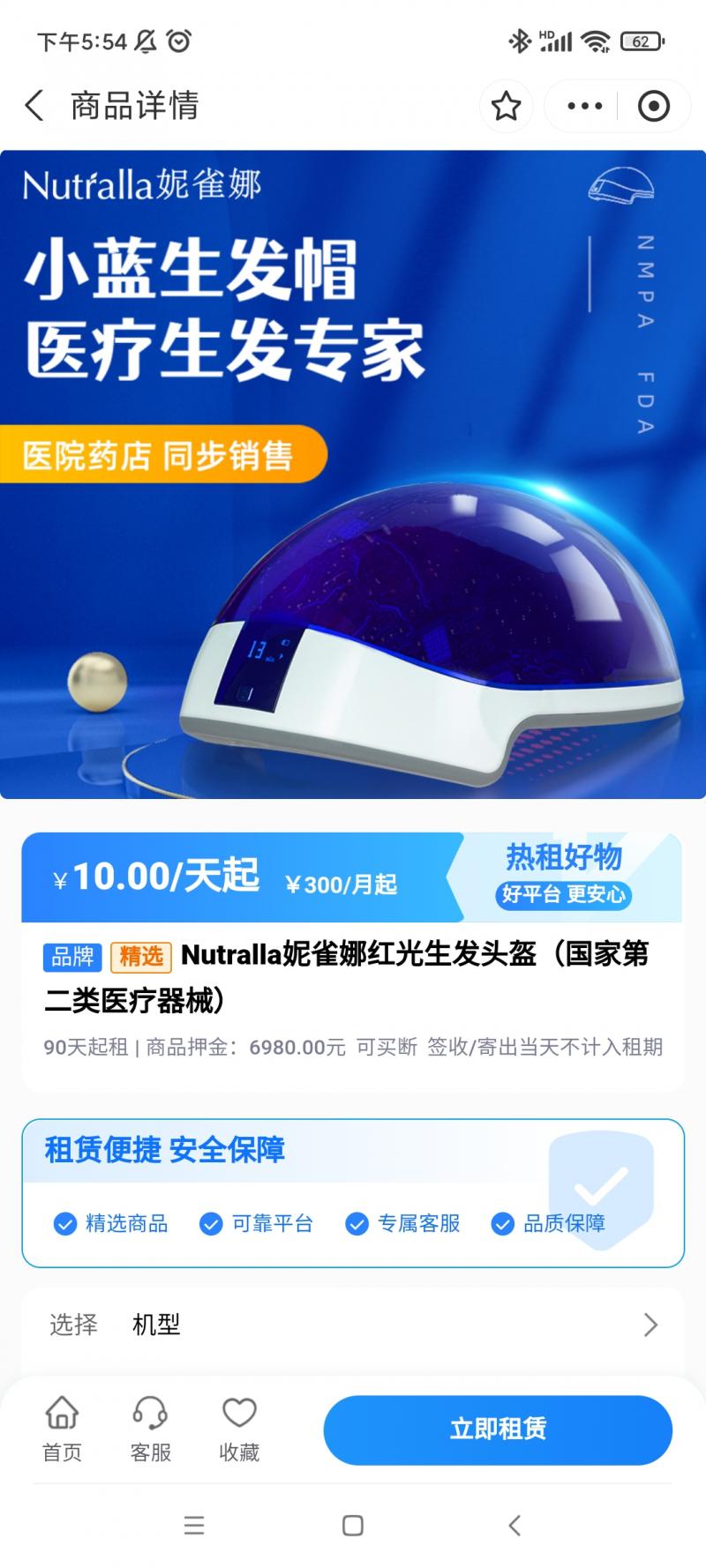The width and height of the screenshot is (706, 1568).
Task: Go to the 首页 home tab
Action: click(x=62, y=1429)
